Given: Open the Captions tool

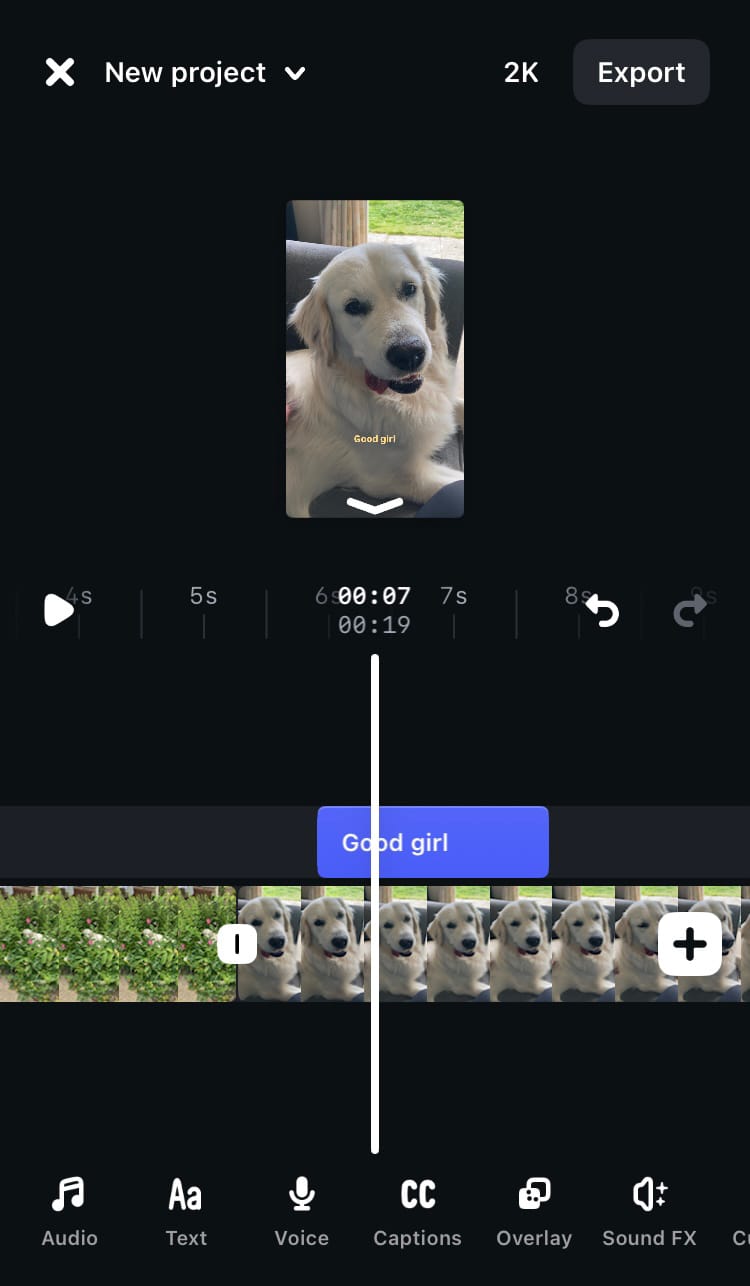Looking at the screenshot, I should pyautogui.click(x=417, y=1210).
